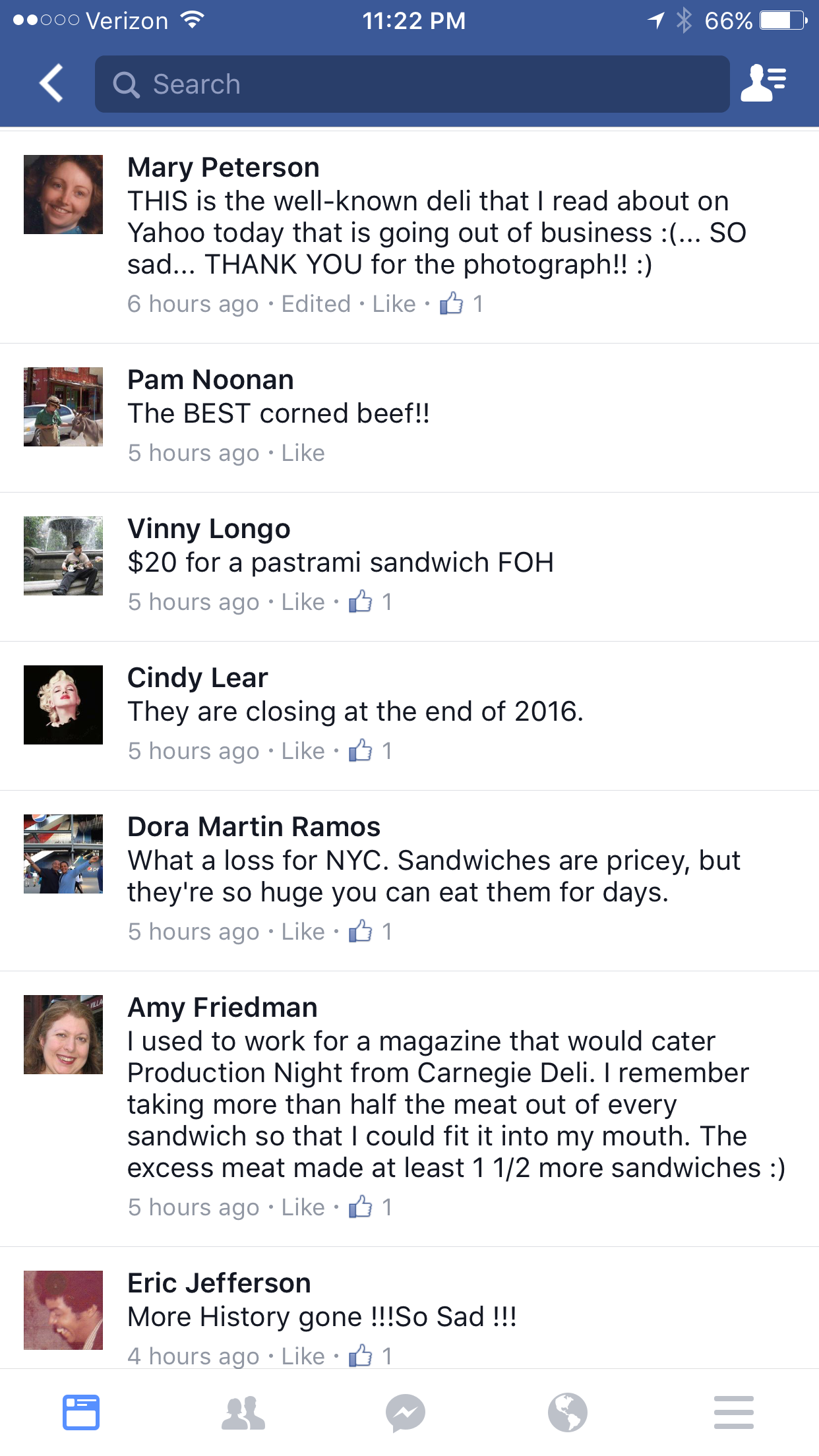Open the Messenger tab
The height and width of the screenshot is (1456, 819).
406,1412
